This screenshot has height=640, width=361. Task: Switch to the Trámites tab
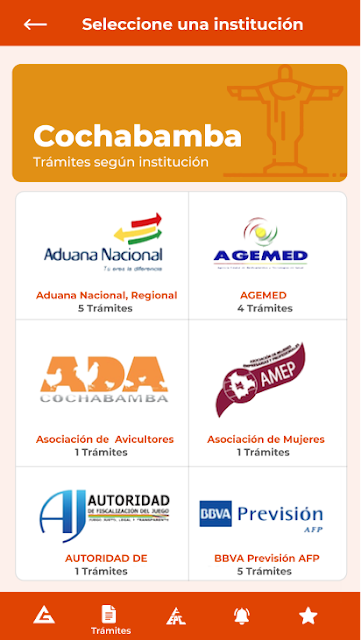111,619
